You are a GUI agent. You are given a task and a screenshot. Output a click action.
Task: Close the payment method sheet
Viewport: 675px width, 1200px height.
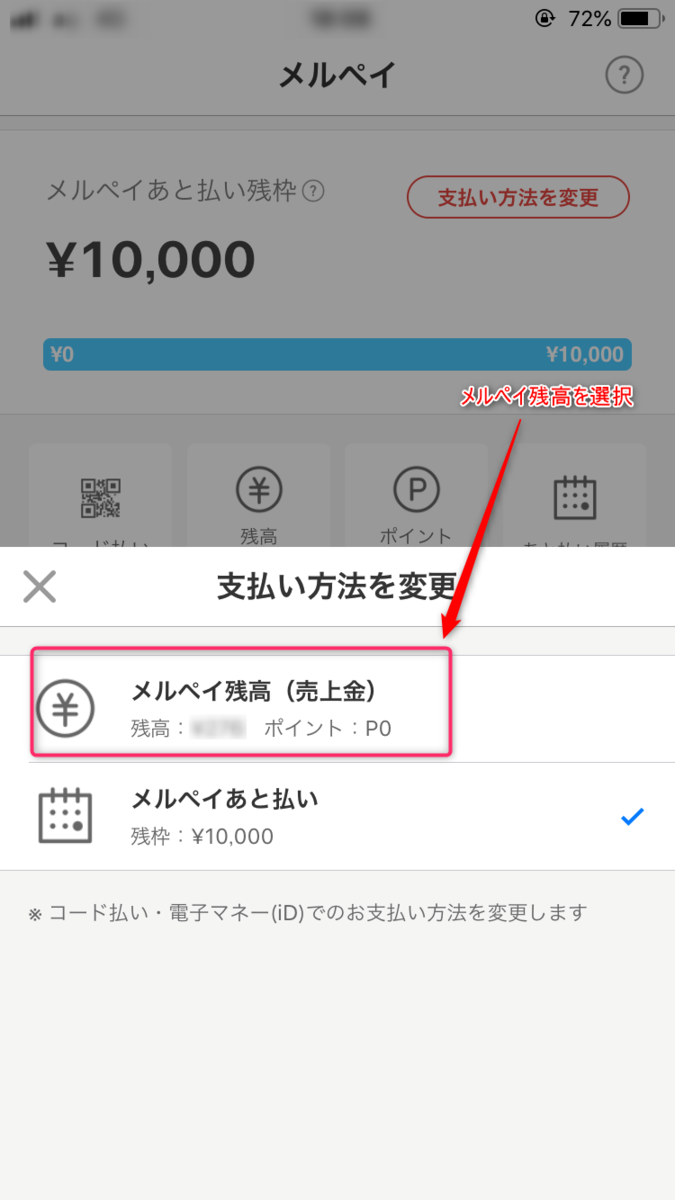[x=39, y=587]
